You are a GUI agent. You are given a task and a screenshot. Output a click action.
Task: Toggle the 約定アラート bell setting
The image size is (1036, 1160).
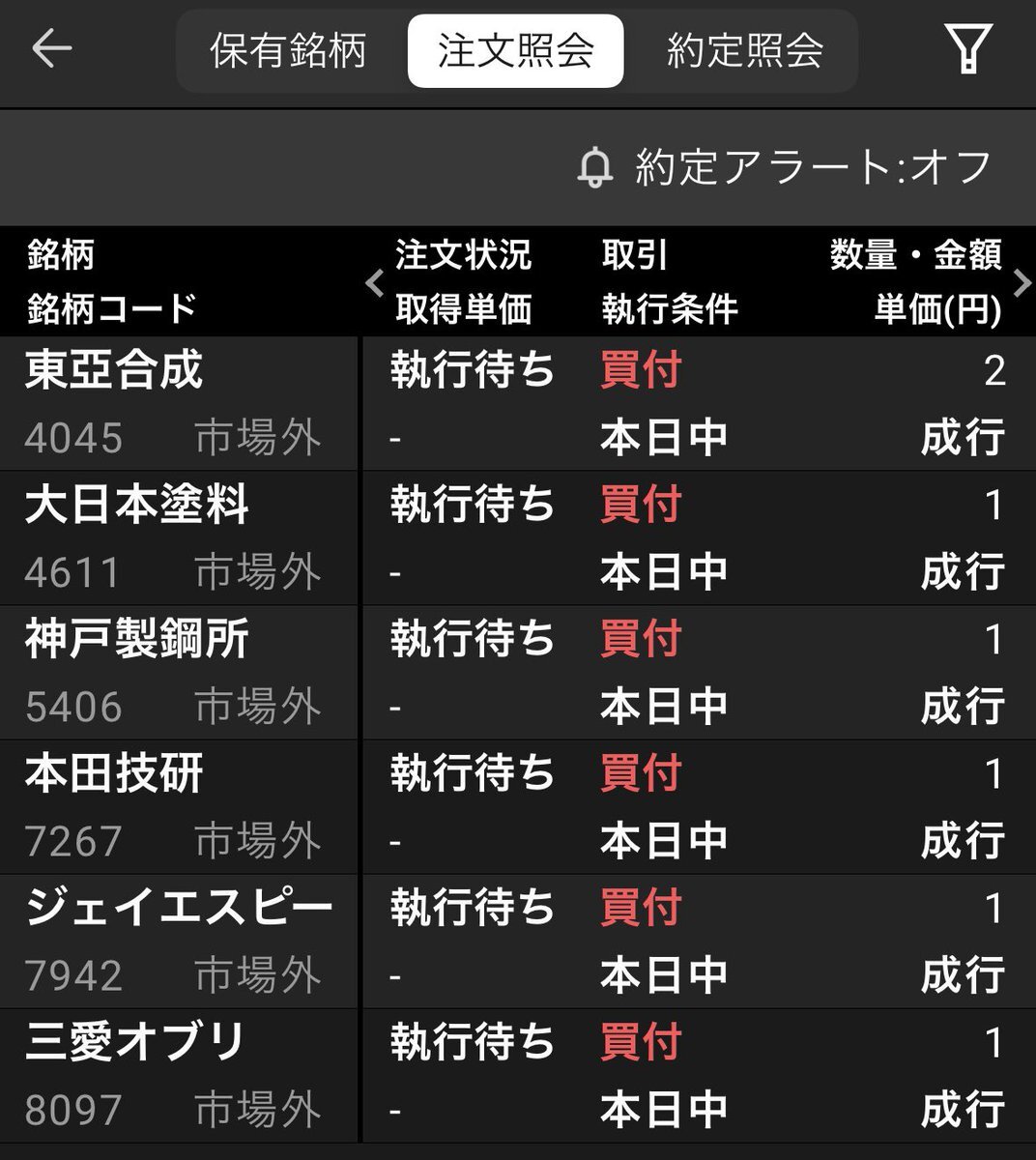785,167
